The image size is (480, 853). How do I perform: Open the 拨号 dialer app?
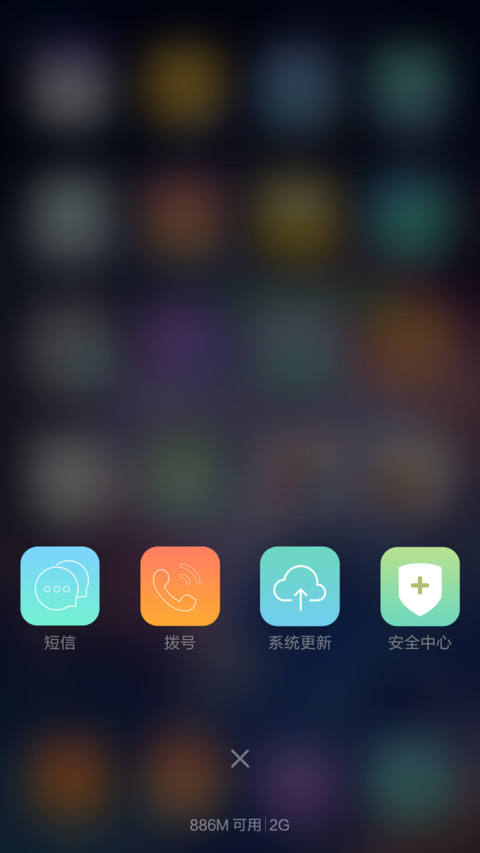pyautogui.click(x=180, y=586)
